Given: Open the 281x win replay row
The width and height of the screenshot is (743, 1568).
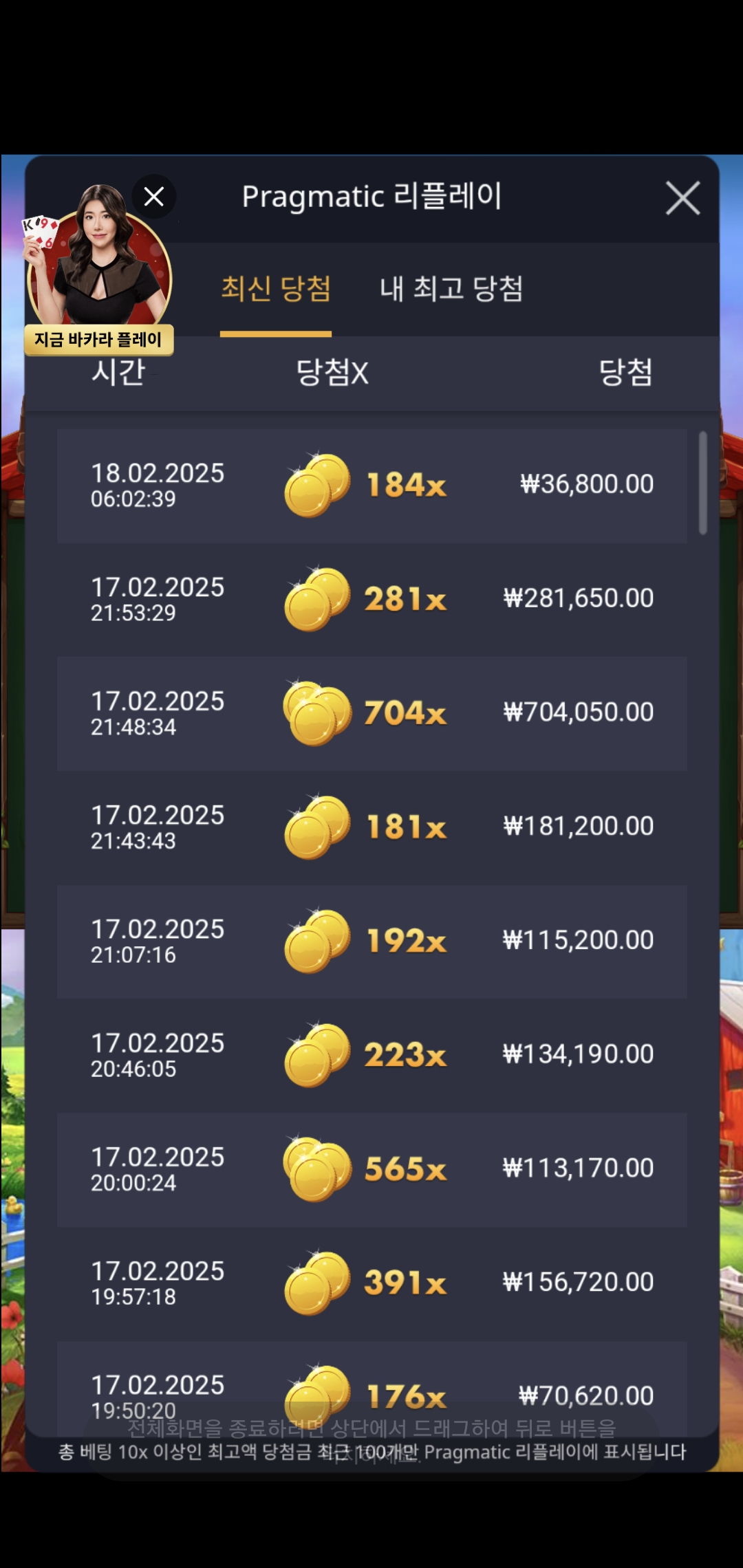Looking at the screenshot, I should click(371, 600).
